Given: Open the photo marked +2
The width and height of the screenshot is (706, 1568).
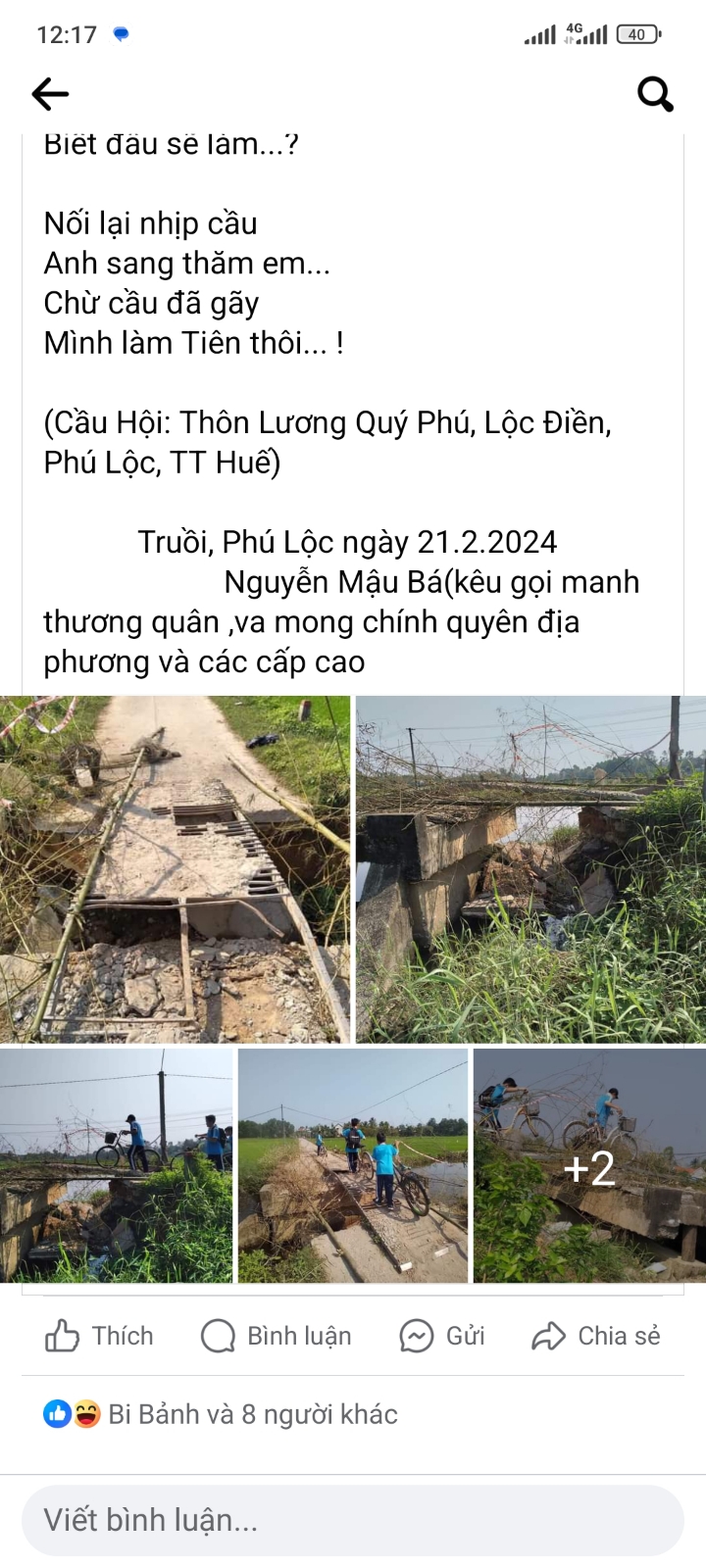Looking at the screenshot, I should tap(589, 1166).
